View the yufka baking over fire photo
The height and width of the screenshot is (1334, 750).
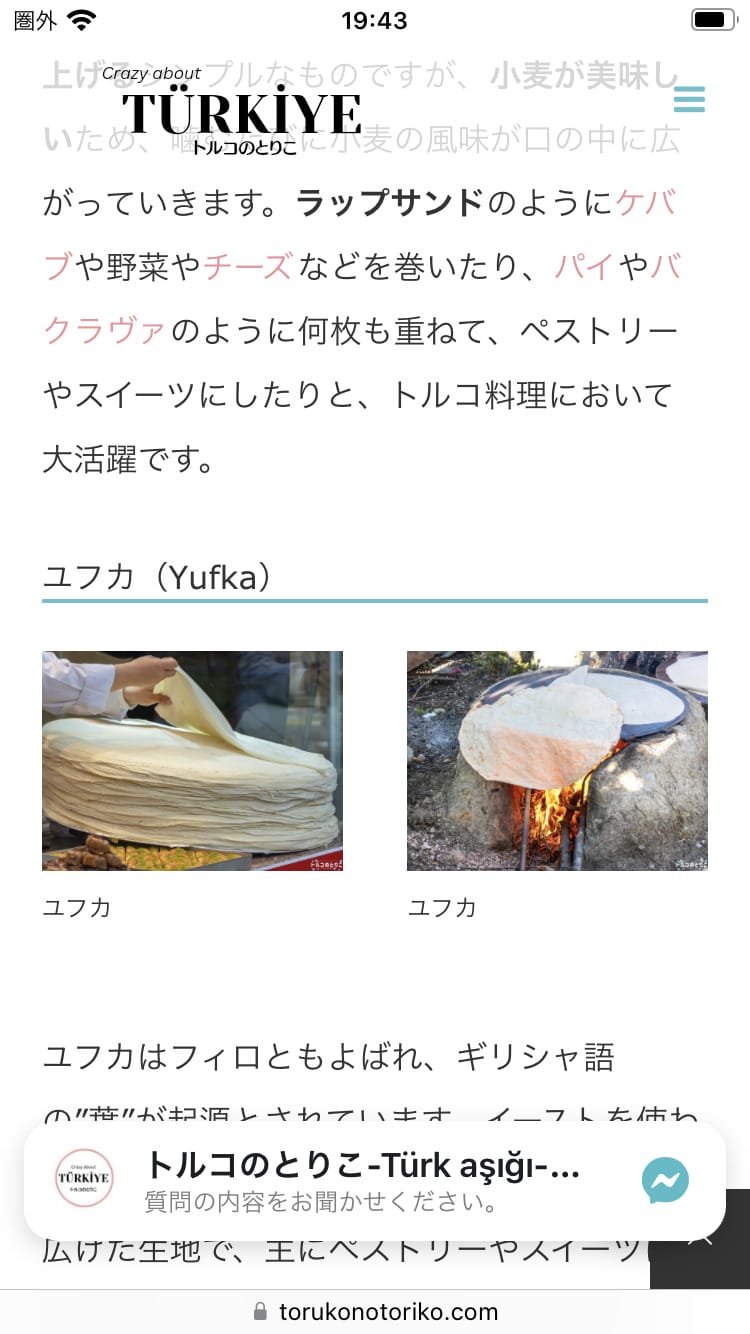(557, 760)
